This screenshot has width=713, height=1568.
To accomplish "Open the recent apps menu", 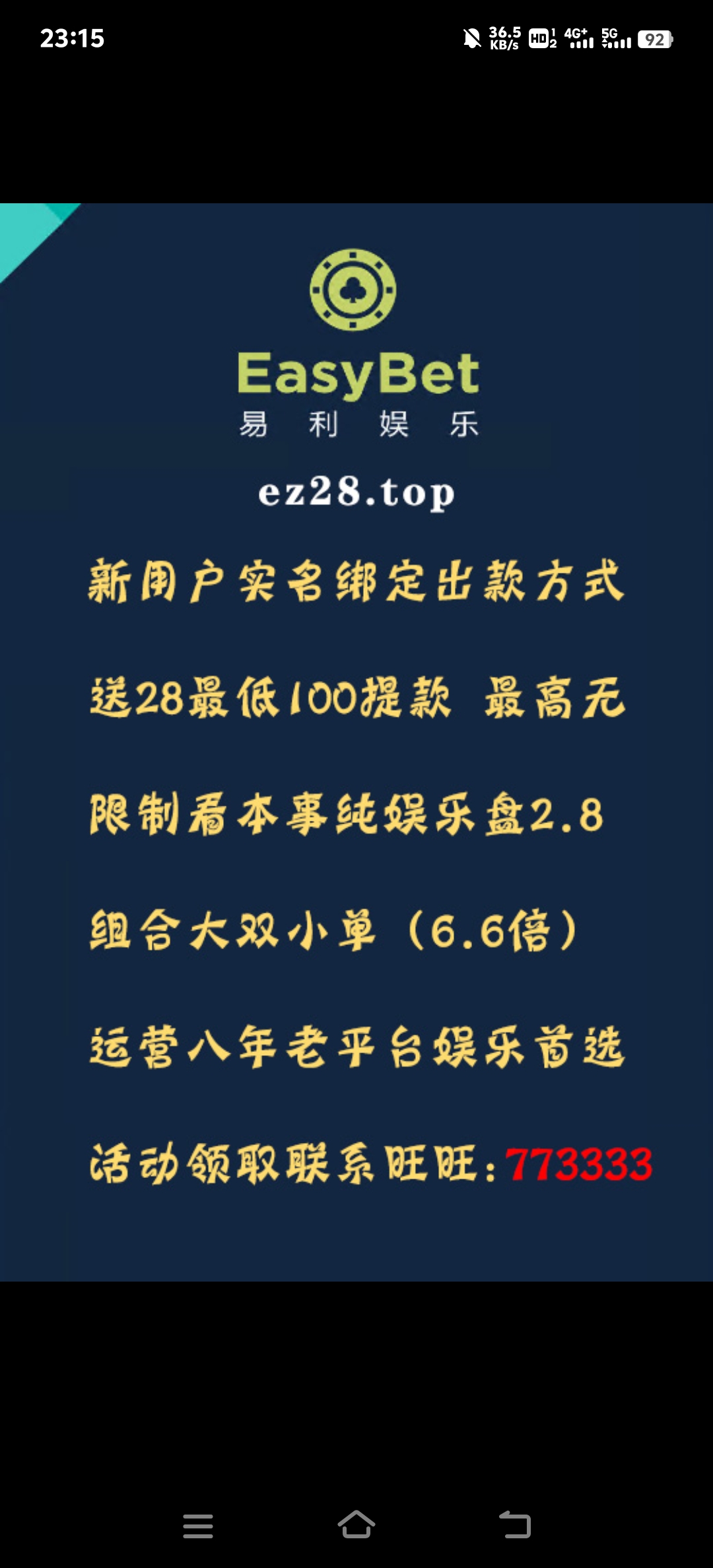I will [198, 1526].
